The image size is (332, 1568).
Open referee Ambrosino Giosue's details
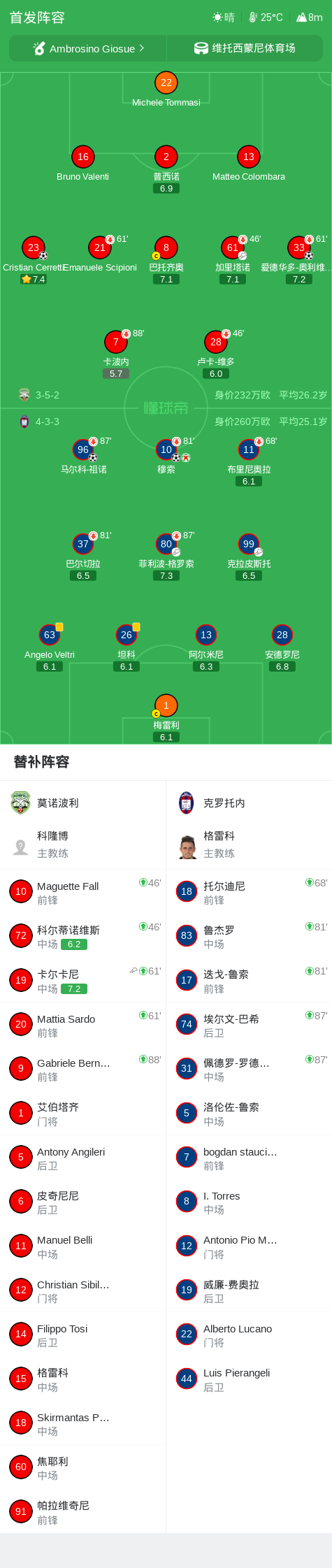click(x=88, y=48)
